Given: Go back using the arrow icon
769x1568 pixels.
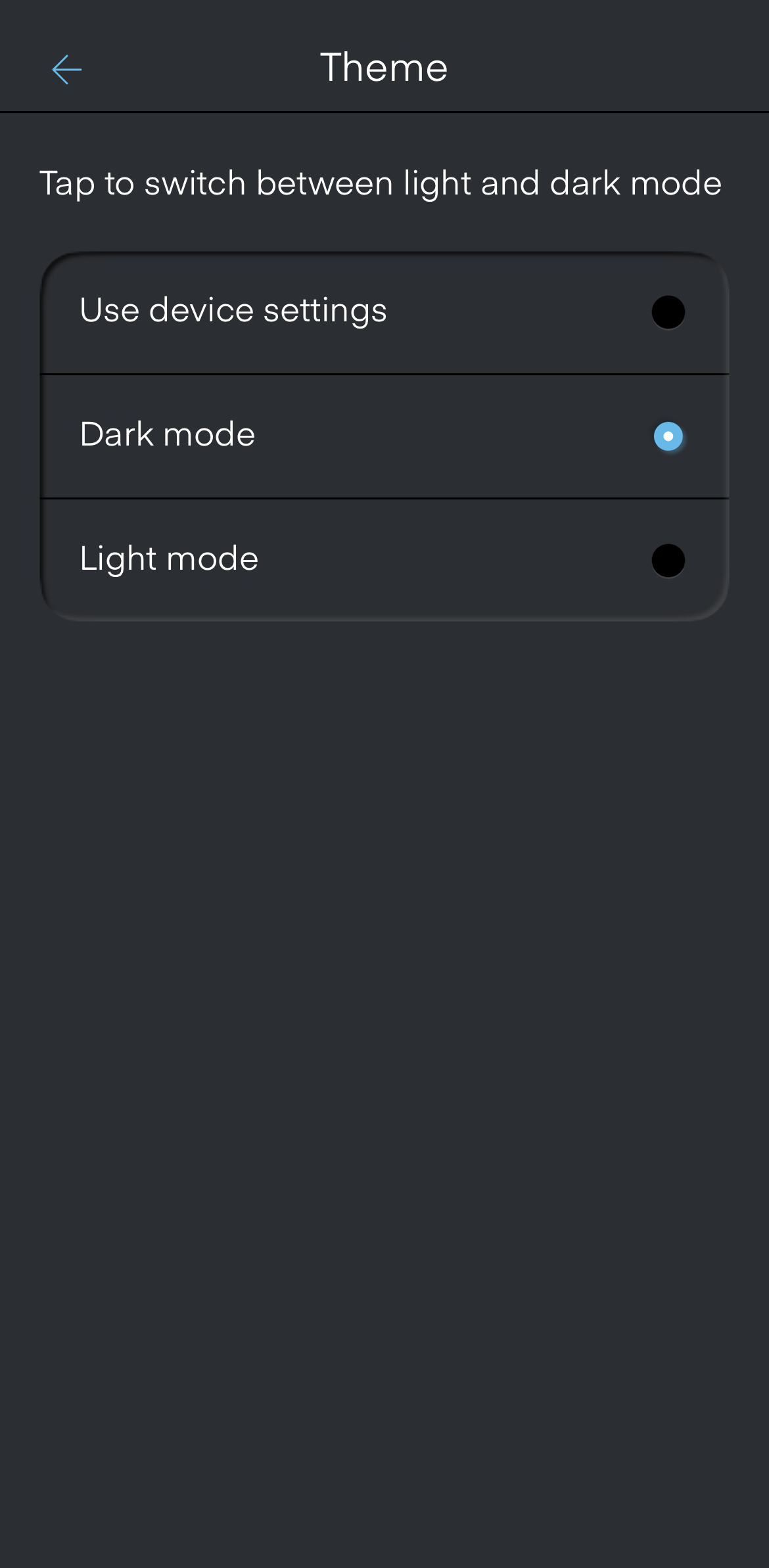Looking at the screenshot, I should [x=67, y=69].
